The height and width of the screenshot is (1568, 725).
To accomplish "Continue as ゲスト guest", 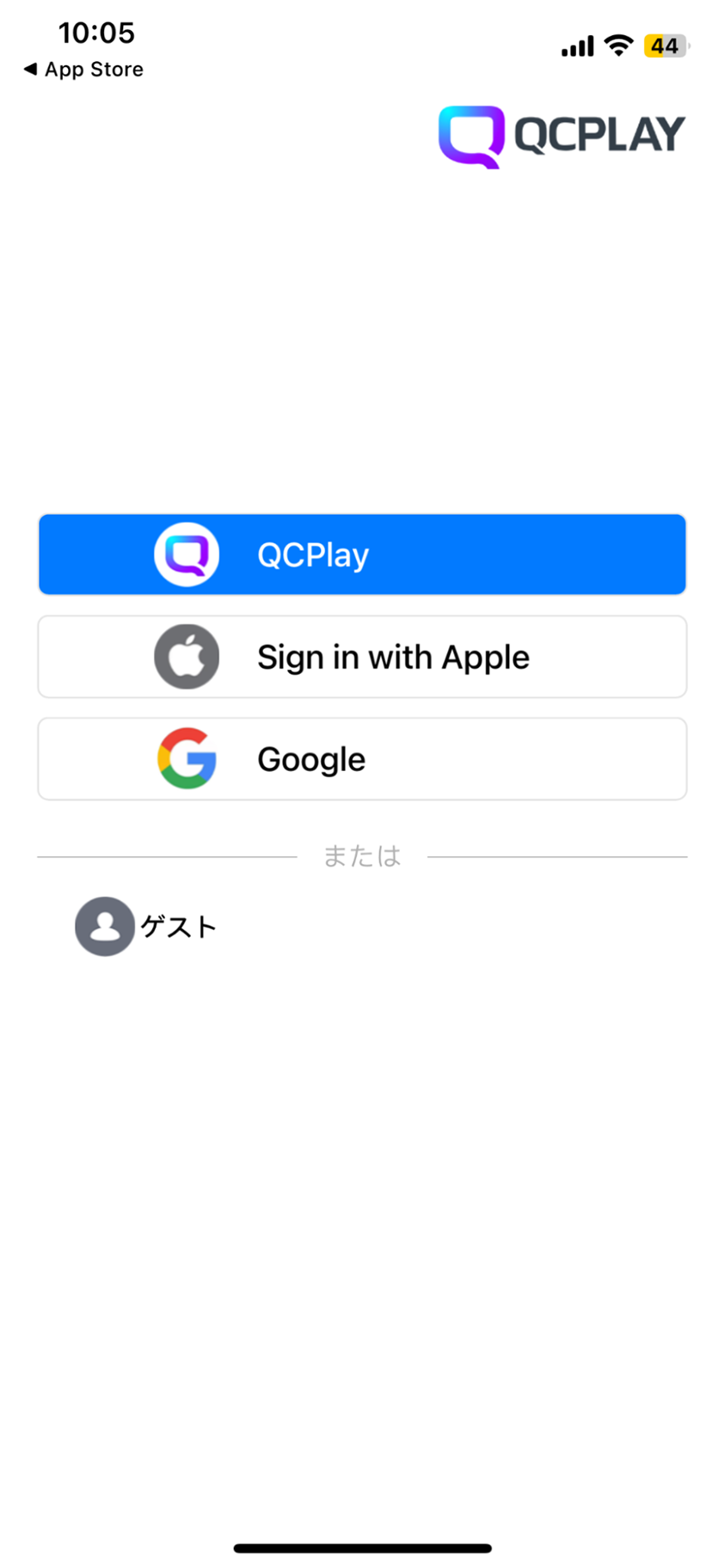I will (x=146, y=927).
